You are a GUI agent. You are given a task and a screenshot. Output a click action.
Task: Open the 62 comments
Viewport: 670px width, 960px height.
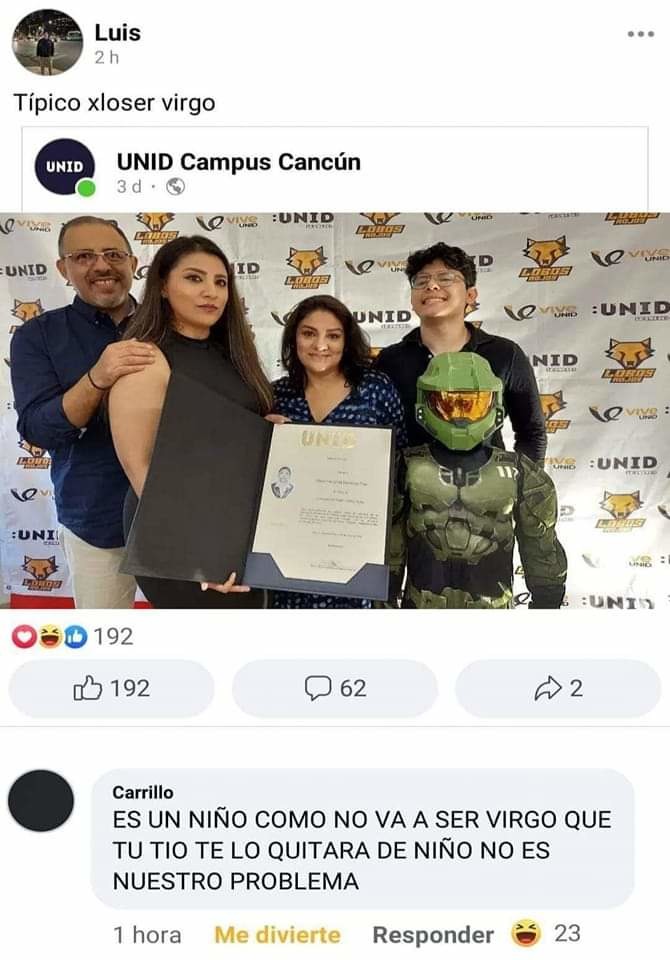pos(335,688)
